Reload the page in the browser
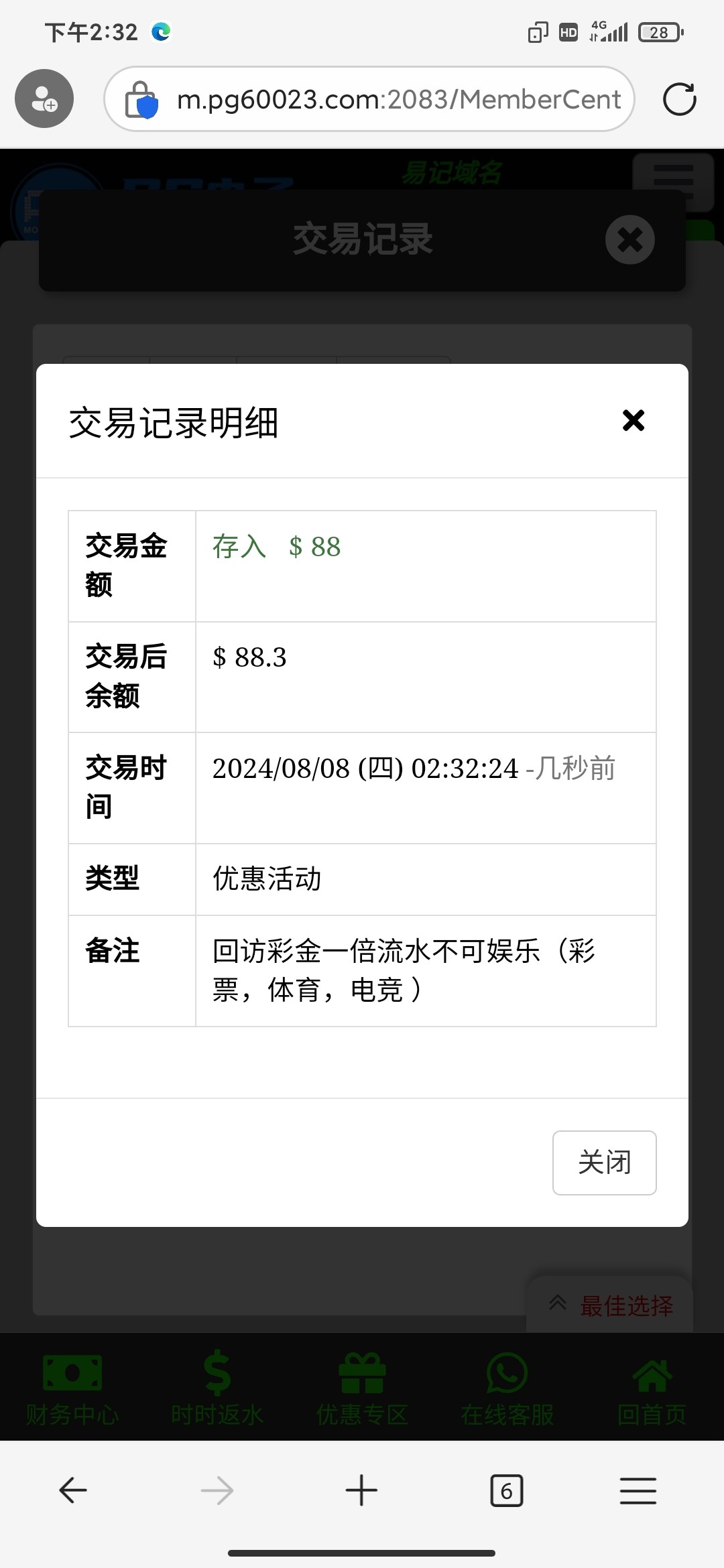The height and width of the screenshot is (1568, 724). 679,99
